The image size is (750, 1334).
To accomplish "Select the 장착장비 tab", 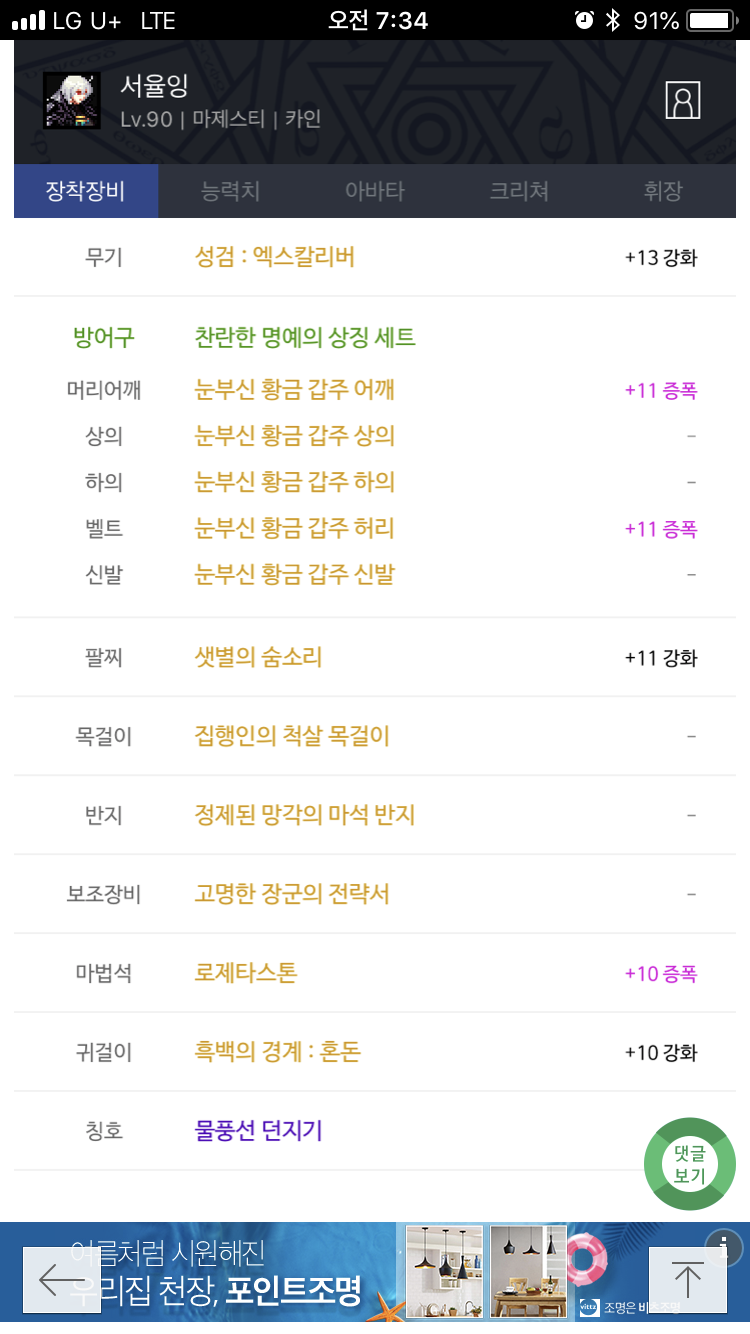I will pyautogui.click(x=86, y=191).
